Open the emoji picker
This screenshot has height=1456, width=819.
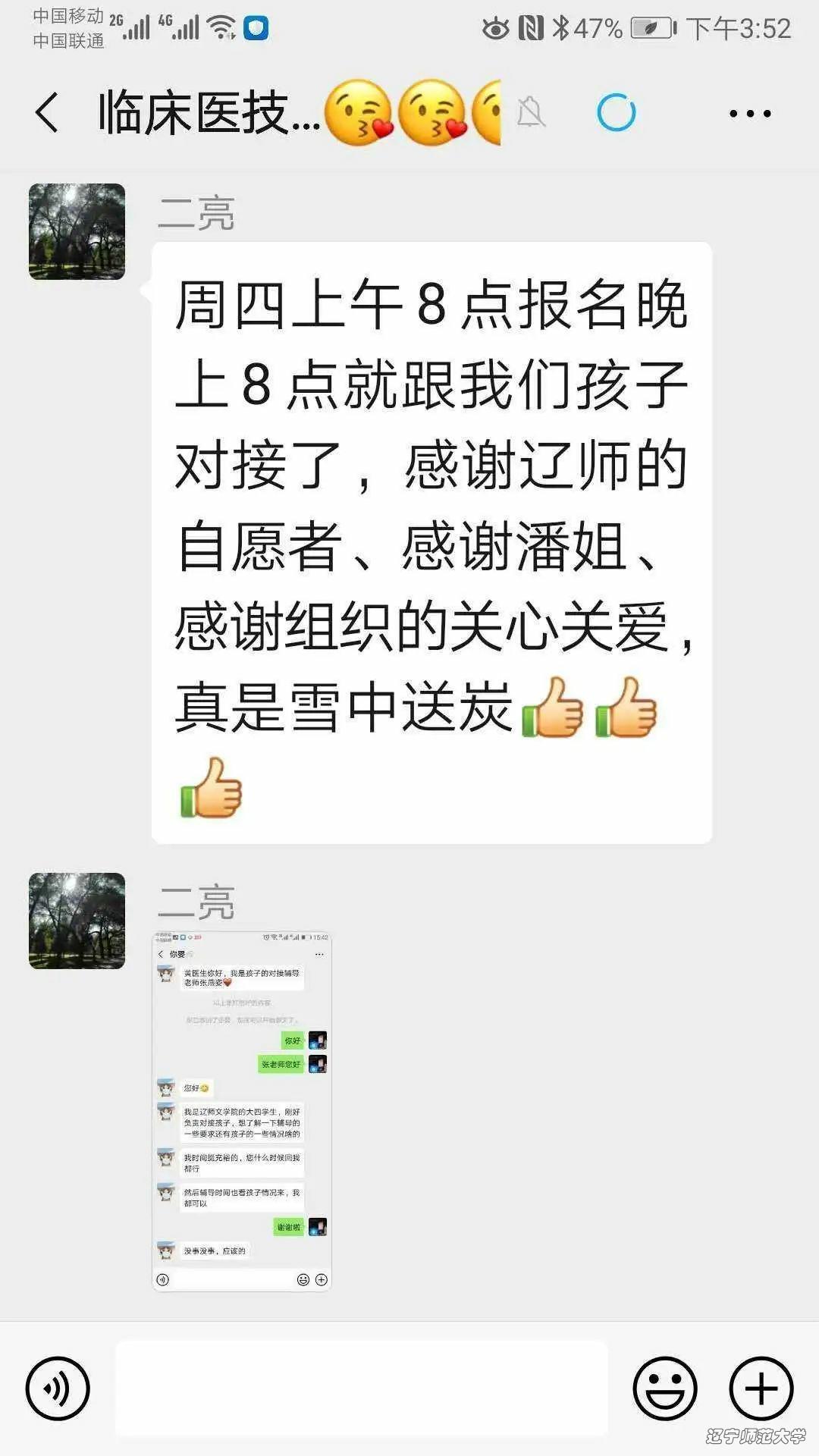click(x=664, y=1389)
